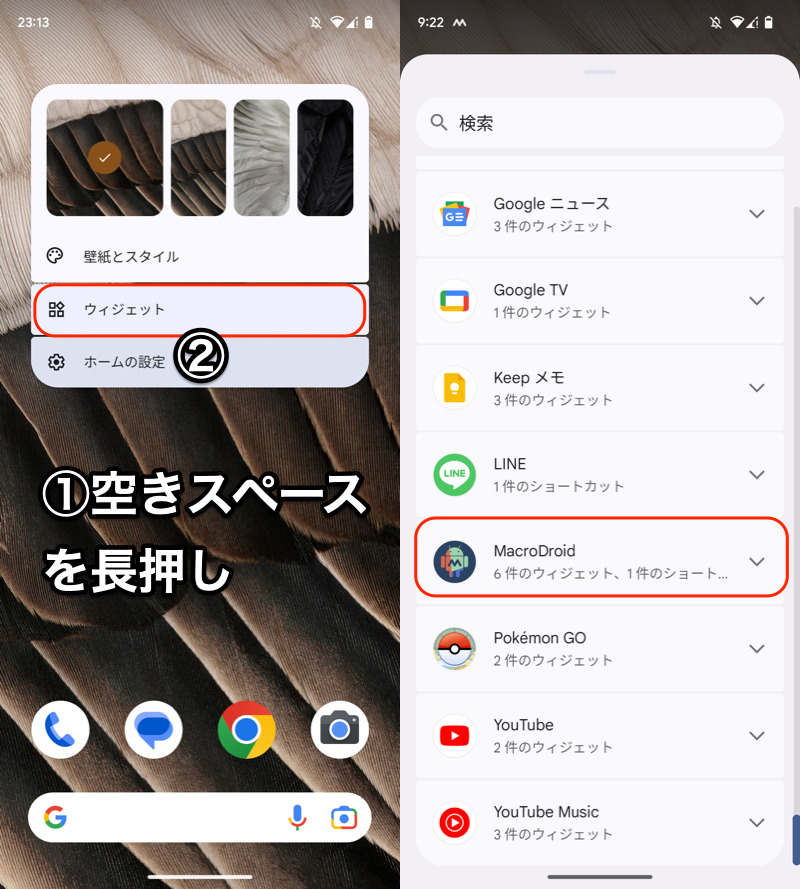Expand Keep メモ widgets

757,388
